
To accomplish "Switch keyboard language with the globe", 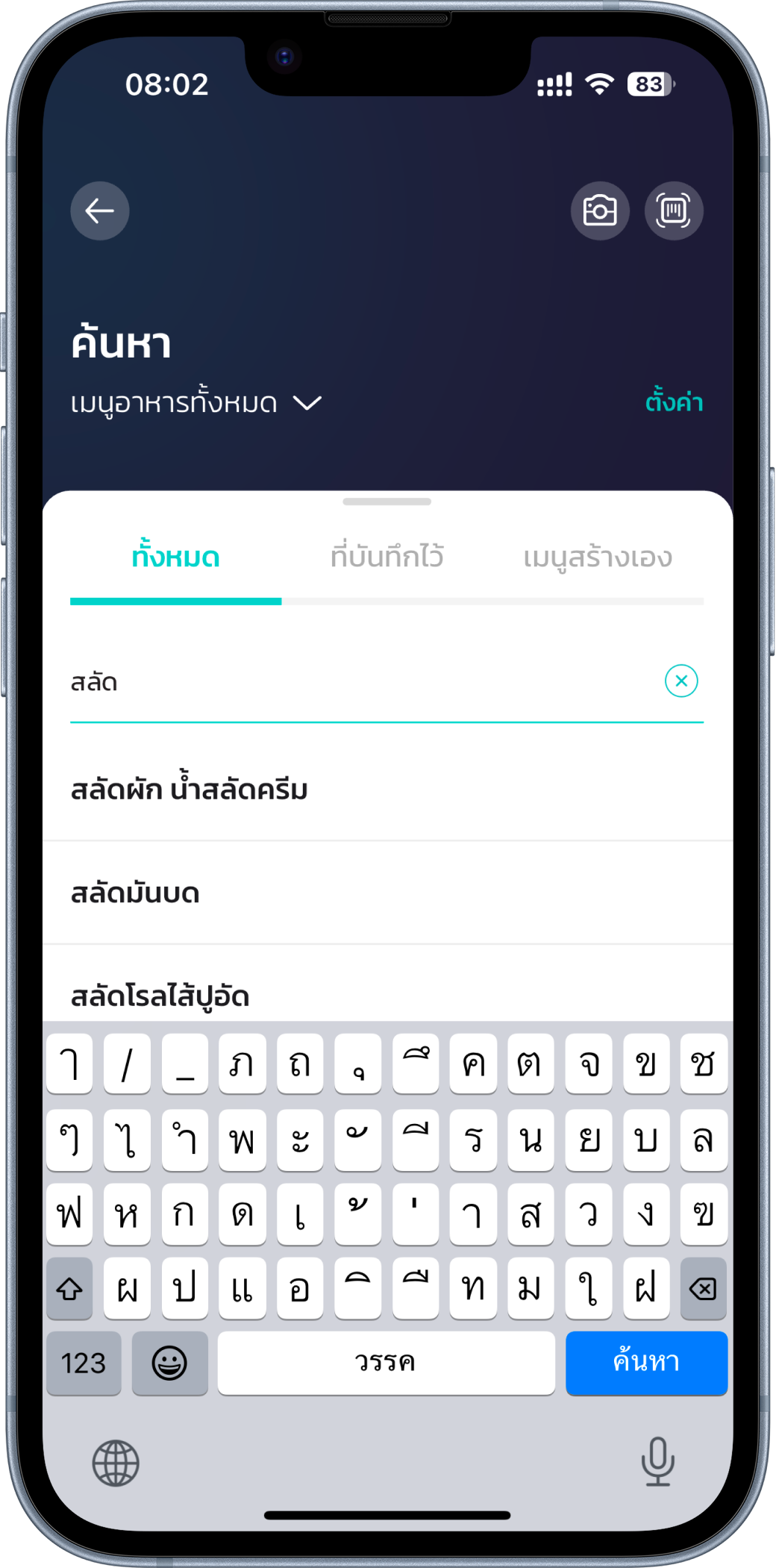I will point(116,1463).
